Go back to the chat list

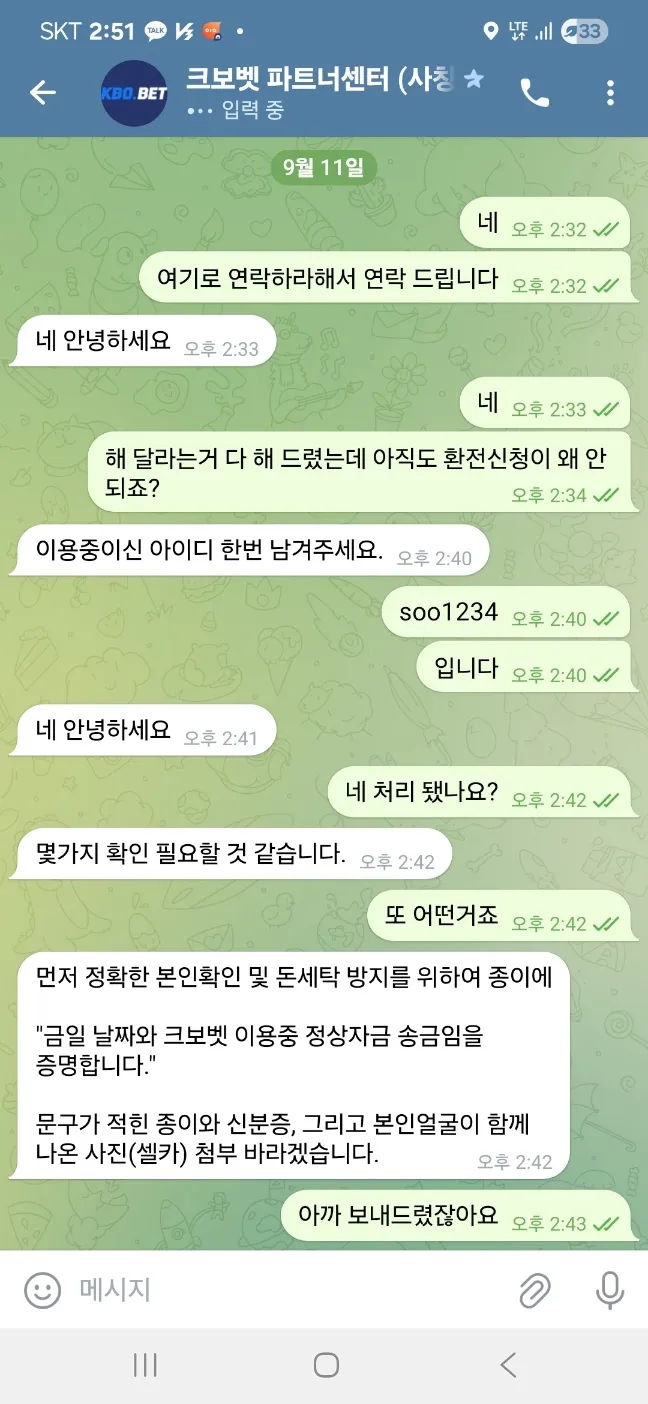pos(43,93)
